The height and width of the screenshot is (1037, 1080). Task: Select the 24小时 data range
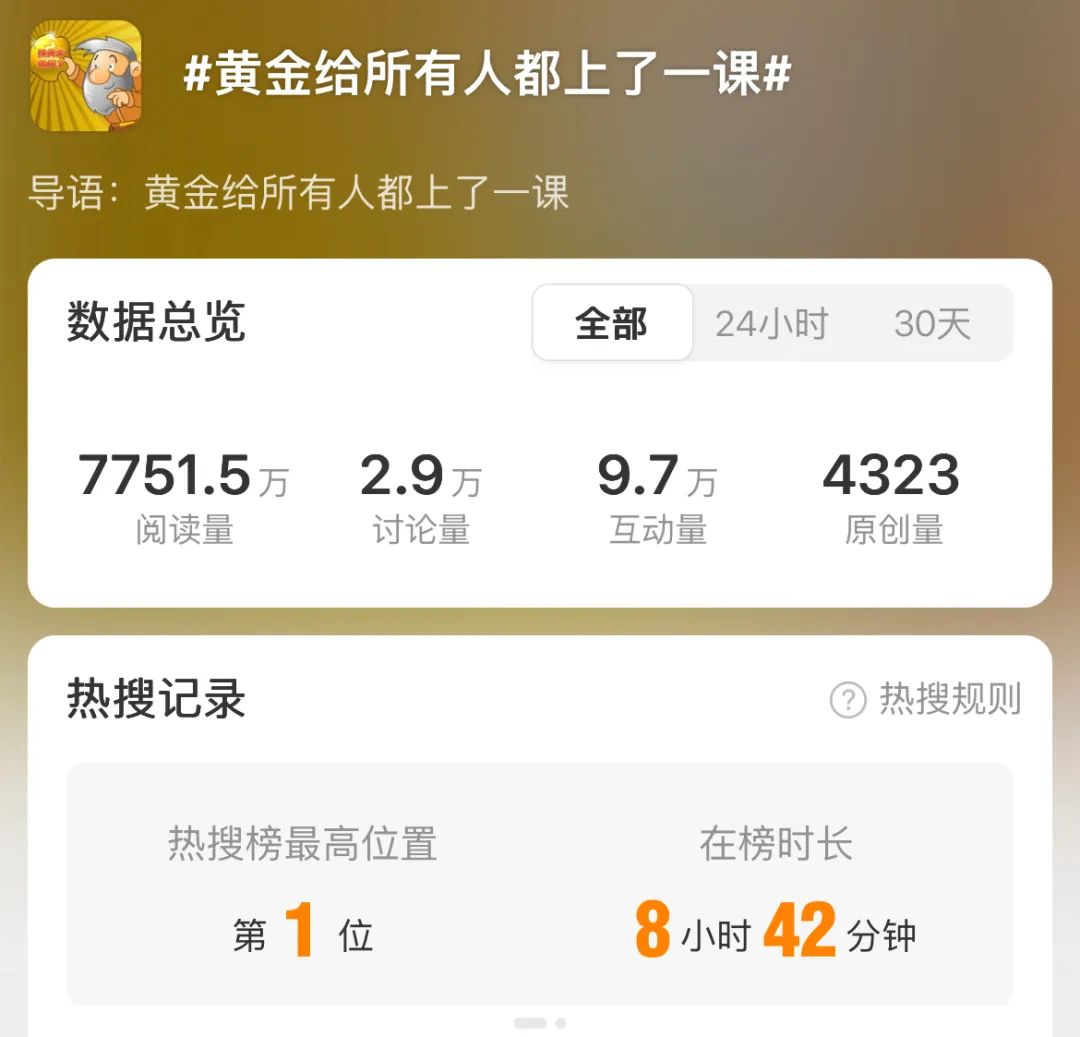[771, 323]
